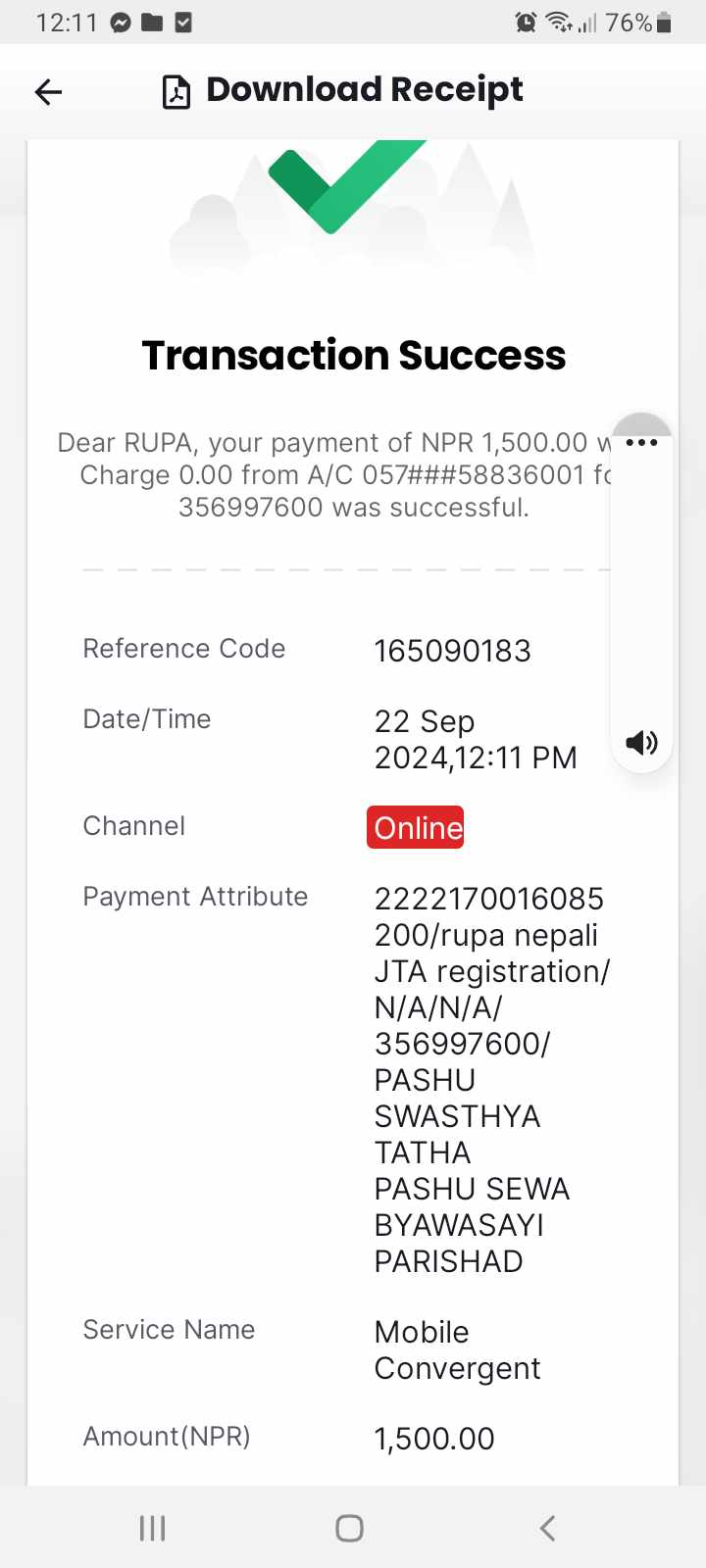
Task: Open the floating panel's three-dot menu
Action: 641,442
